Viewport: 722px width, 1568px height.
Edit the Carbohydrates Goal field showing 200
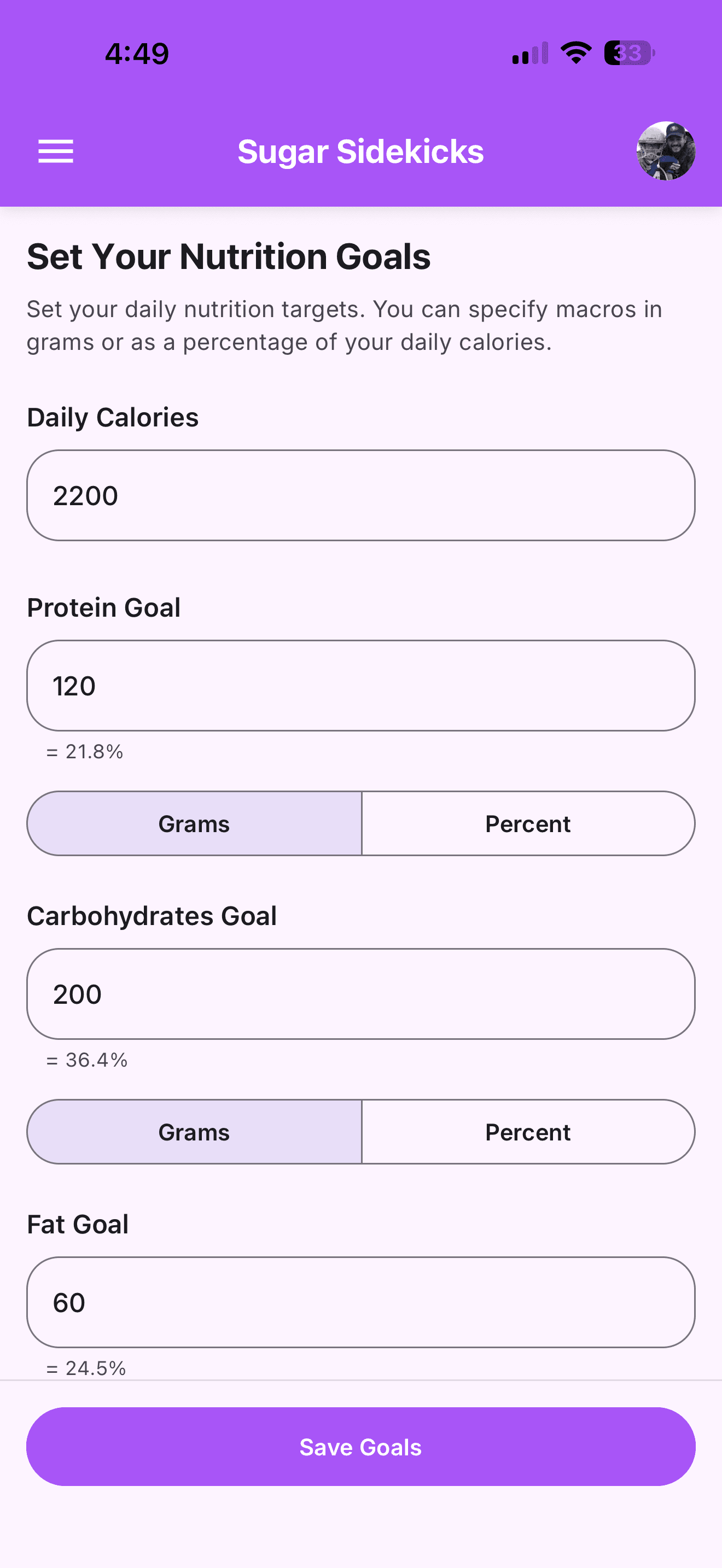[360, 994]
